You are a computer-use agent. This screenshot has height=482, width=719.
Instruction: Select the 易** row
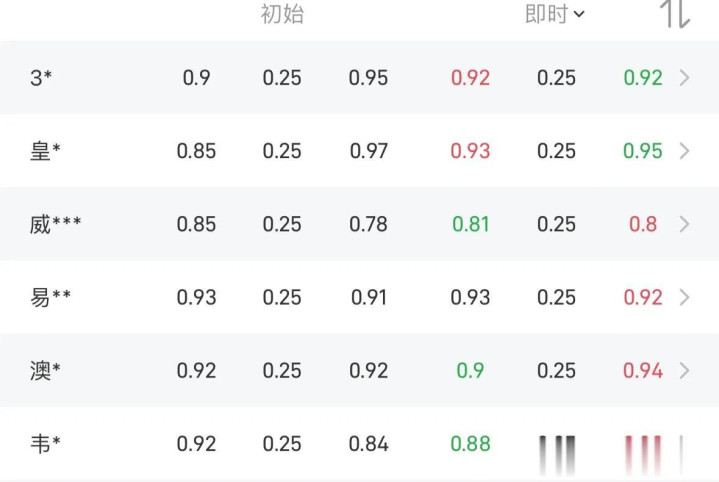(360, 297)
